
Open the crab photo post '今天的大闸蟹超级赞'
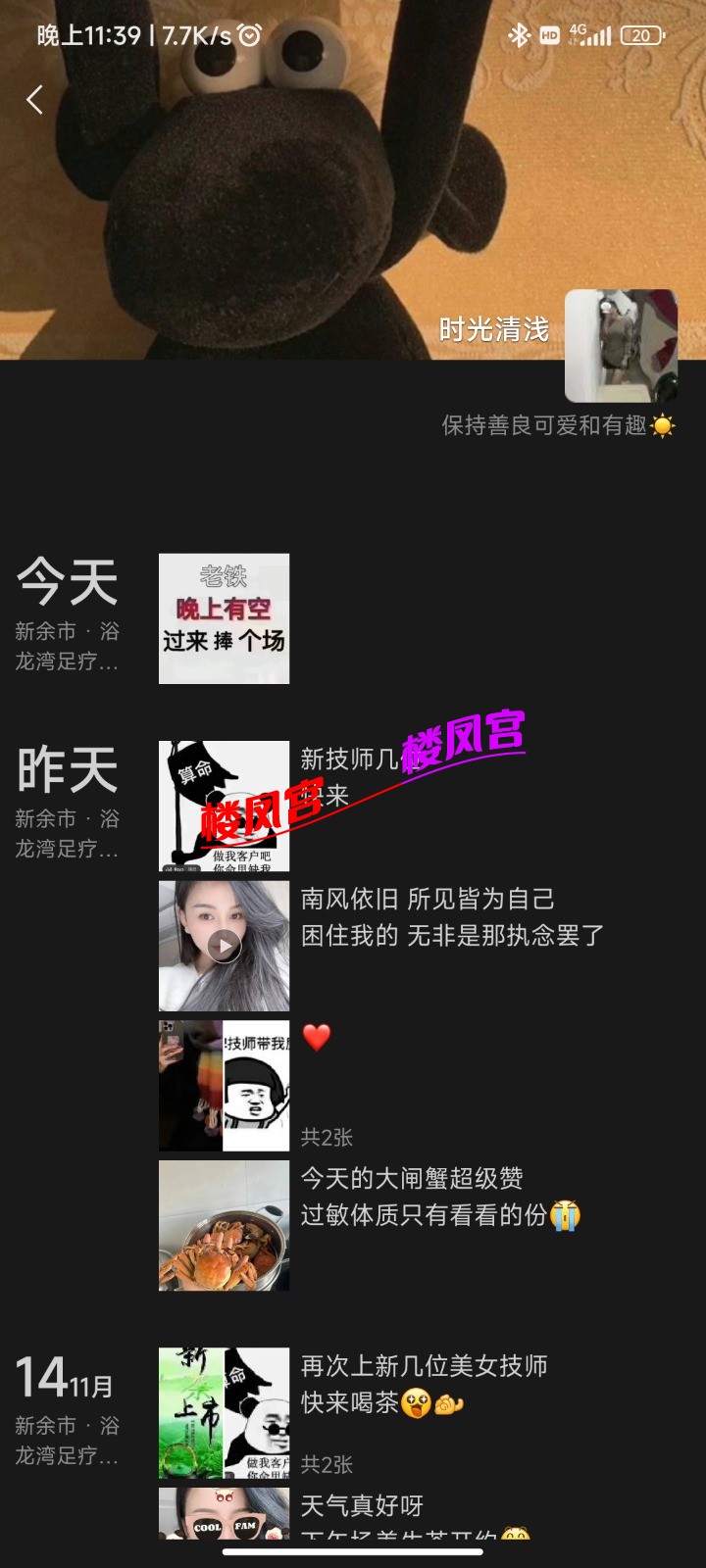tap(224, 1226)
